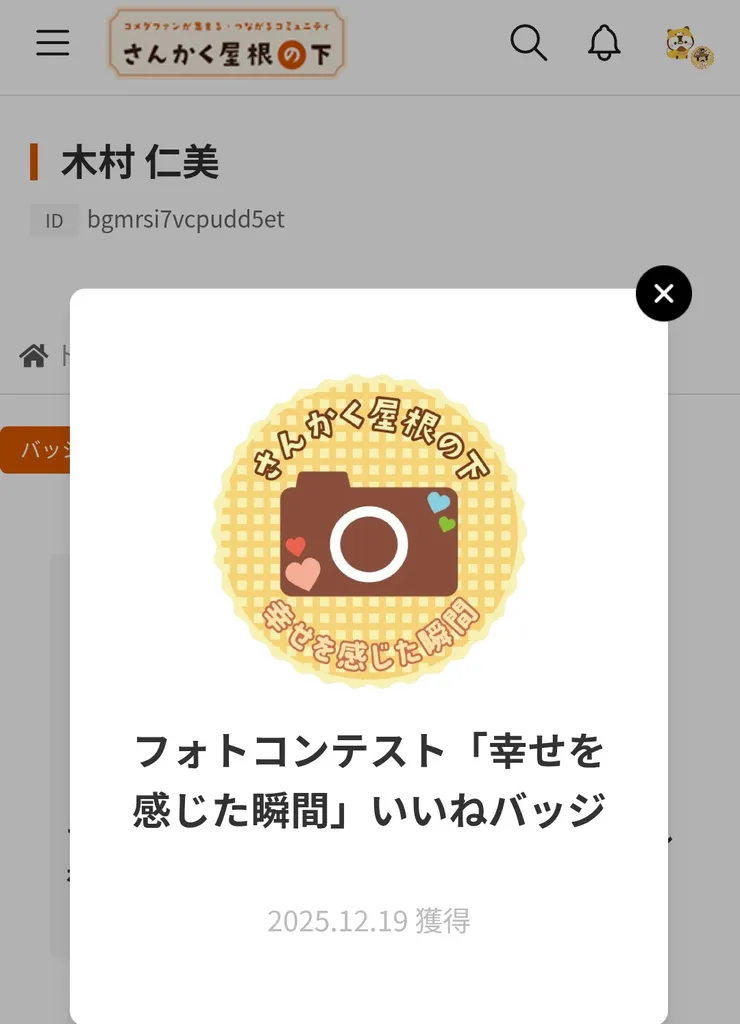
Task: Tap the さんかく屋根の下 site logo
Action: click(226, 44)
